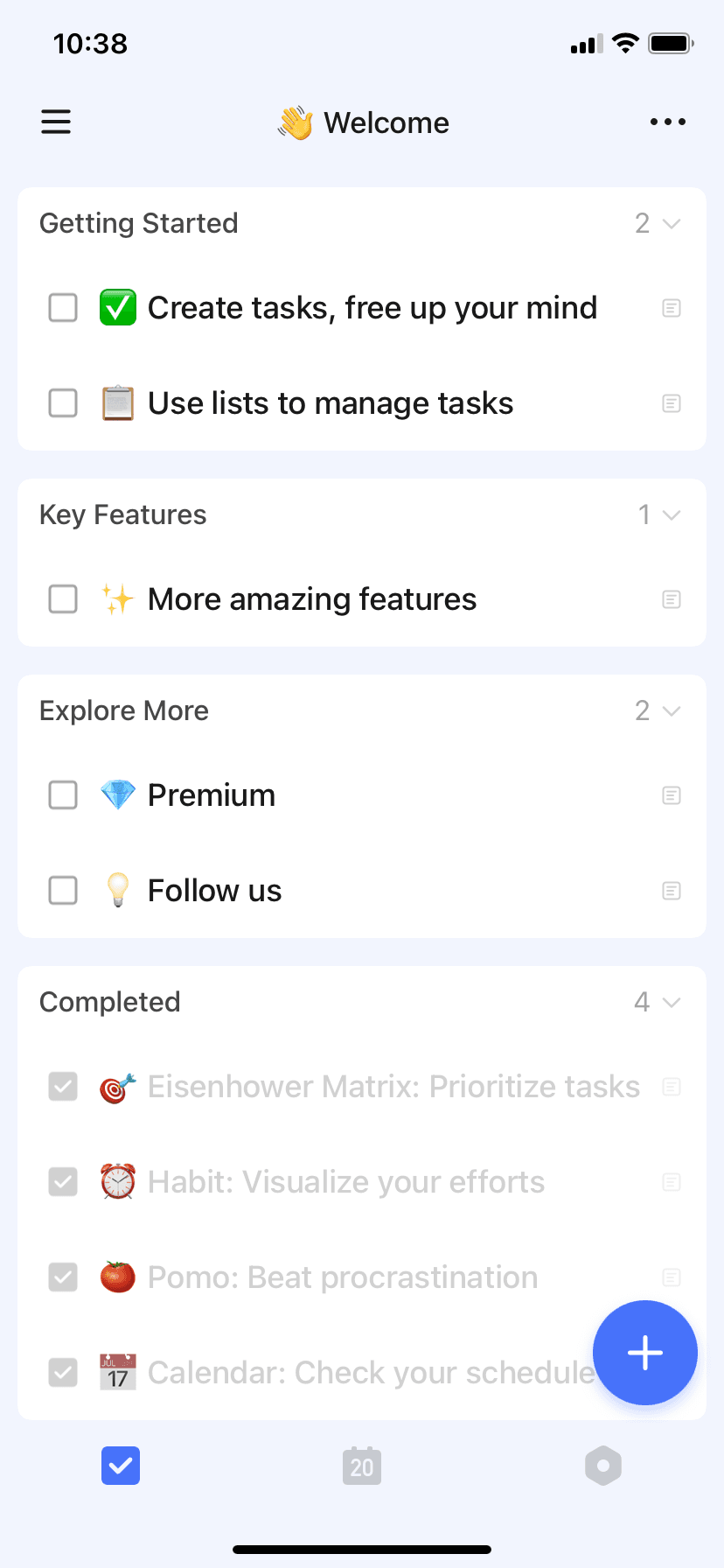Viewport: 724px width, 1568px height.
Task: Switch to the Calendar tab
Action: [362, 1466]
